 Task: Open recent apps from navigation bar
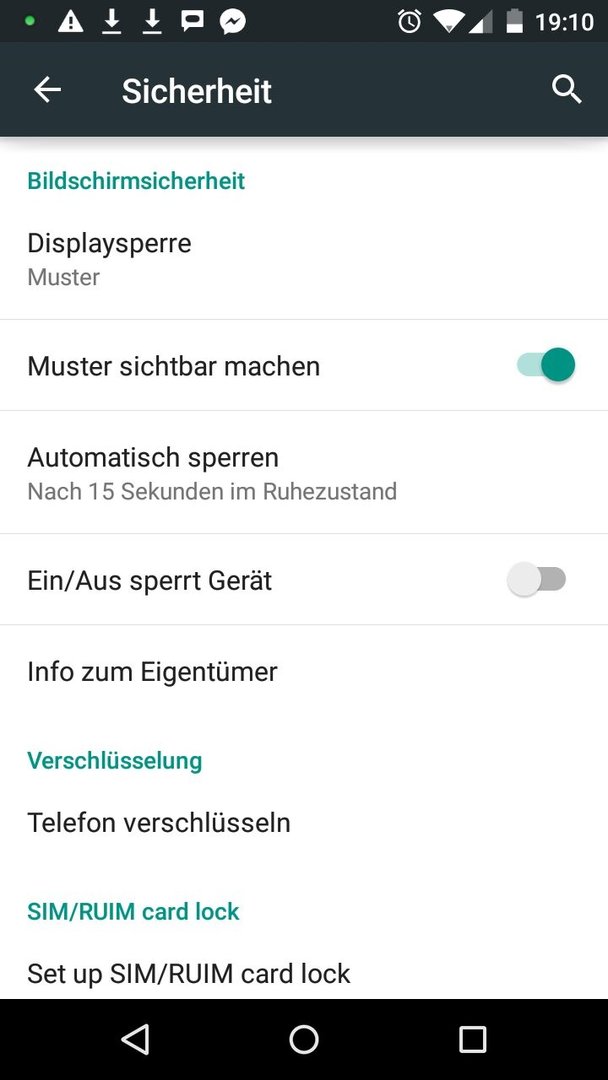click(472, 1039)
